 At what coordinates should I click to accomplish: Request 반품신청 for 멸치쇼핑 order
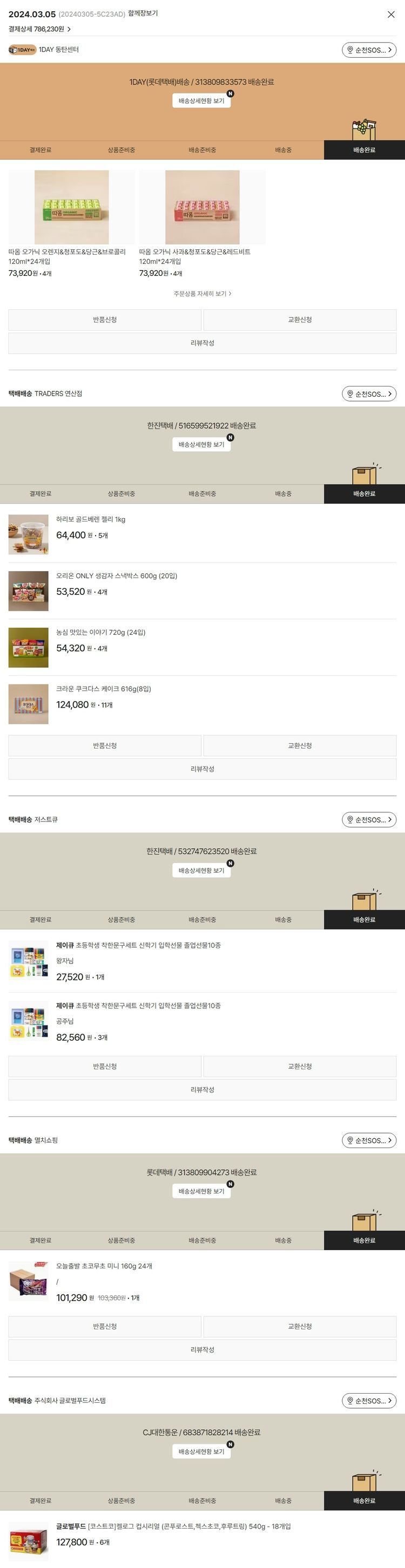[x=105, y=1327]
